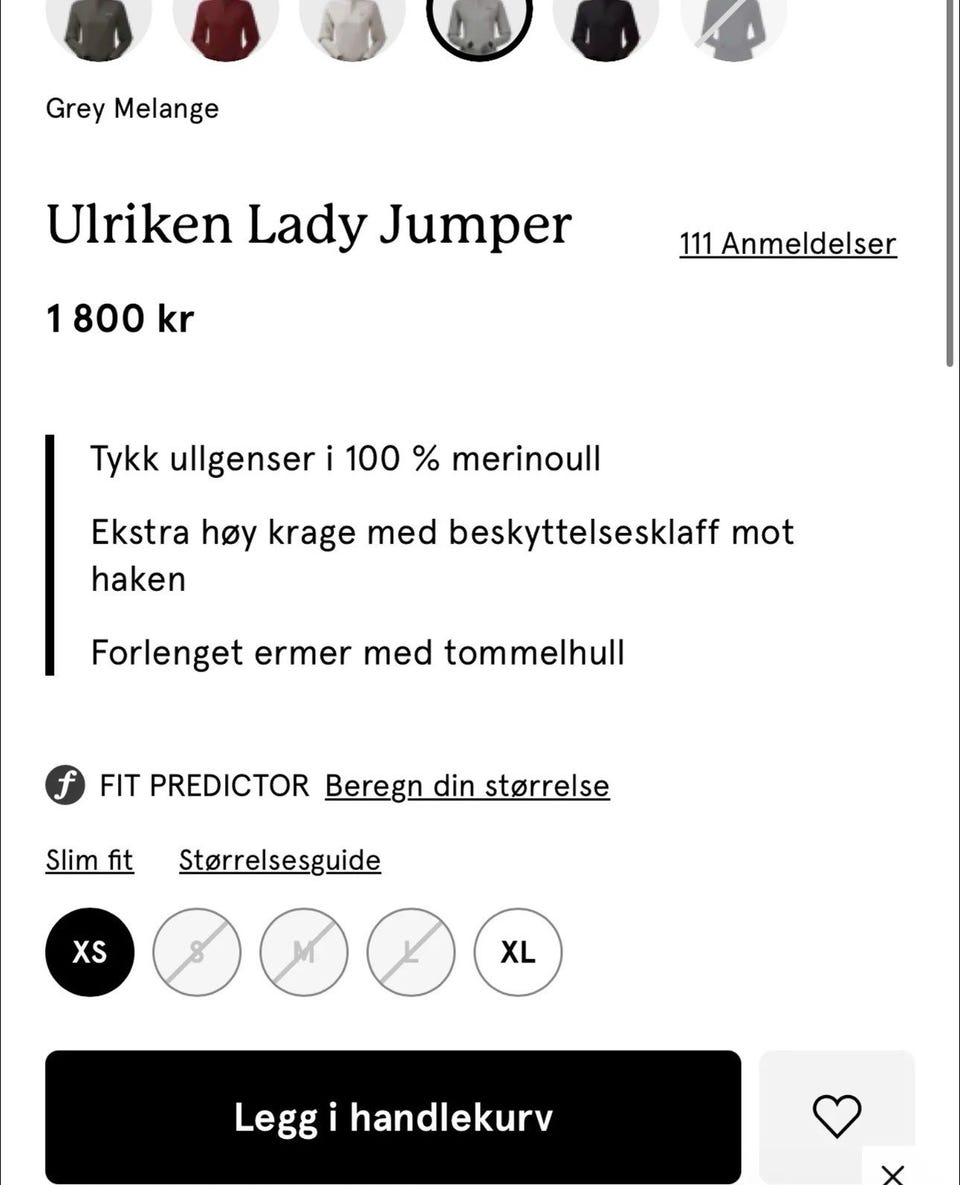Open the '111 Anmeldelser' reviews link
This screenshot has width=960, height=1185.
click(787, 243)
